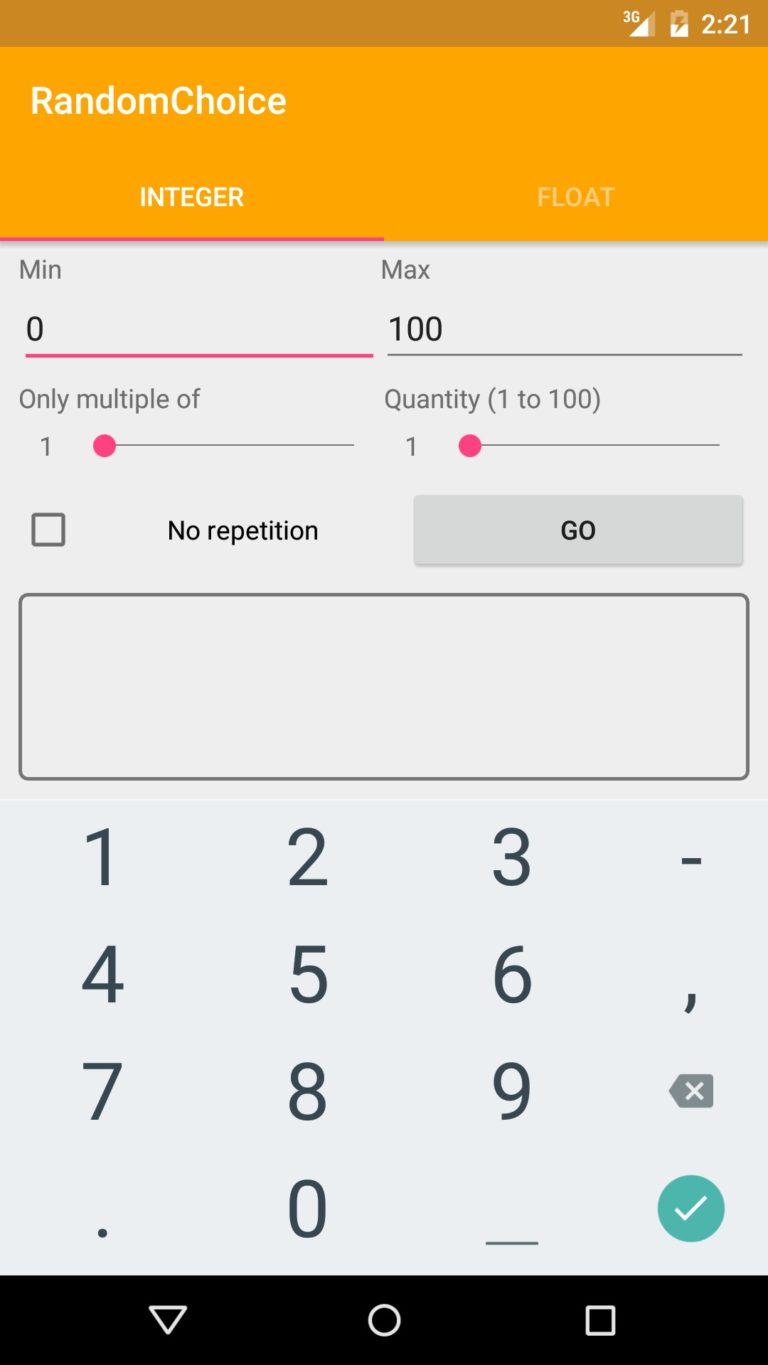The width and height of the screenshot is (768, 1365).
Task: Select the INTEGER tab
Action: pyautogui.click(x=191, y=197)
